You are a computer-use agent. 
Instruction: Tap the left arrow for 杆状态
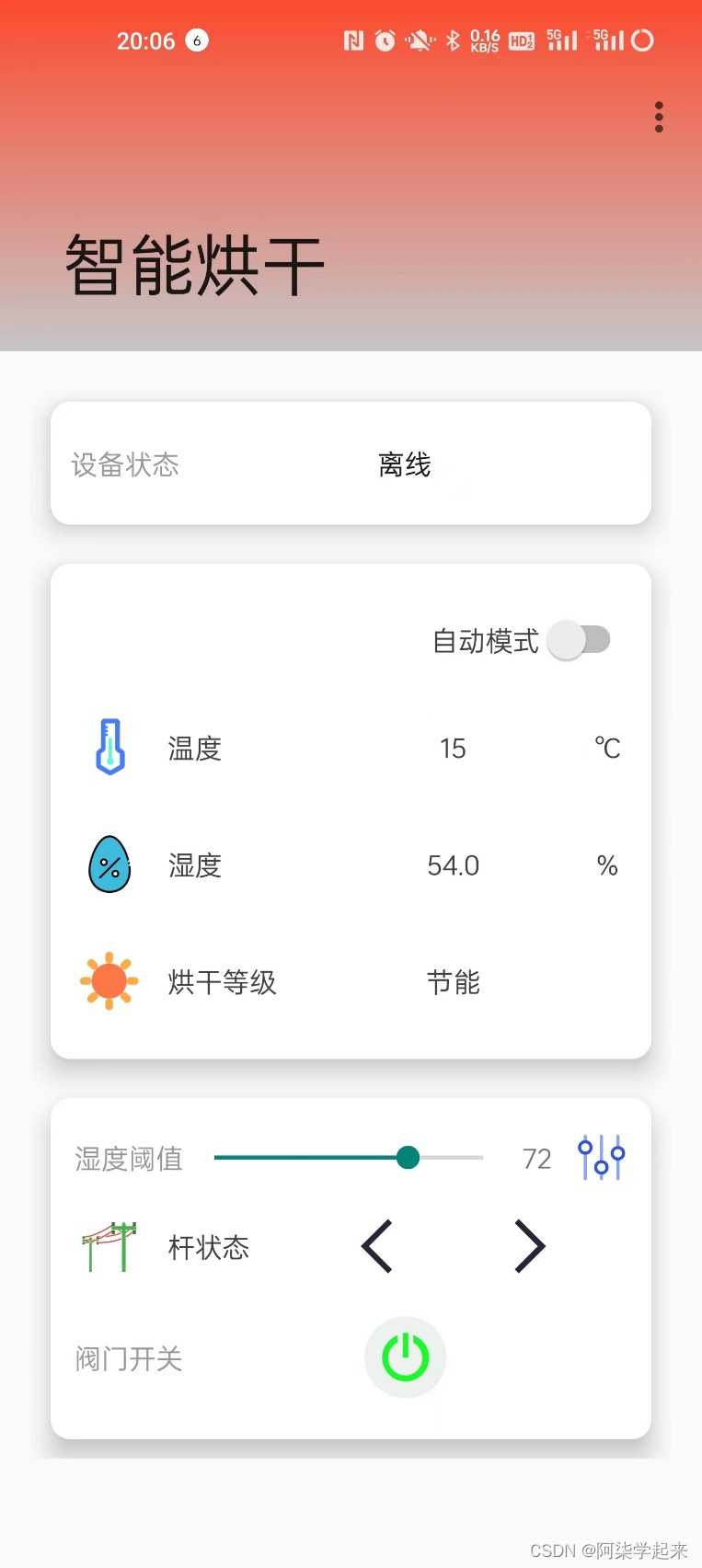coord(377,1247)
